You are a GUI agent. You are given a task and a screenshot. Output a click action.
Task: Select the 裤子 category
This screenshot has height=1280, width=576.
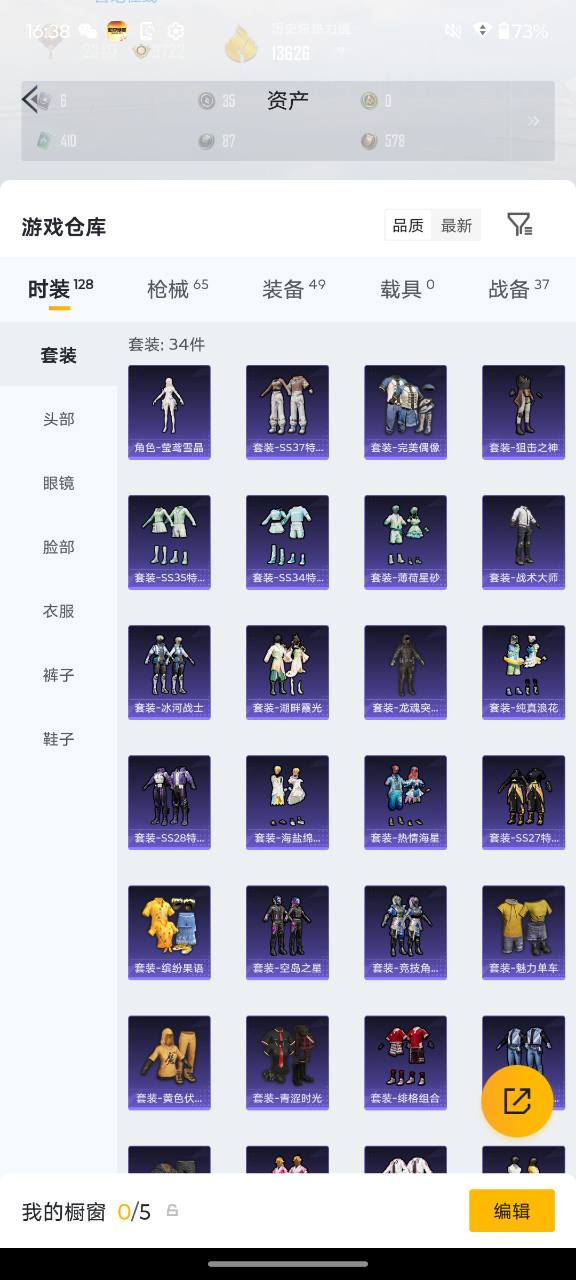tap(58, 675)
